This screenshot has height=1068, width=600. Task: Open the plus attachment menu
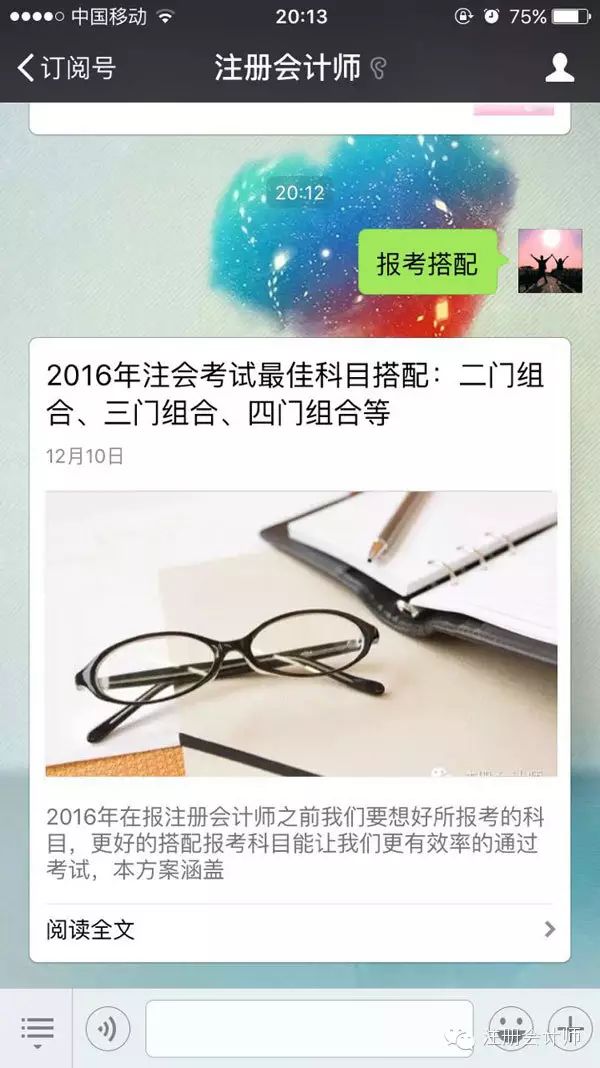pos(571,1029)
